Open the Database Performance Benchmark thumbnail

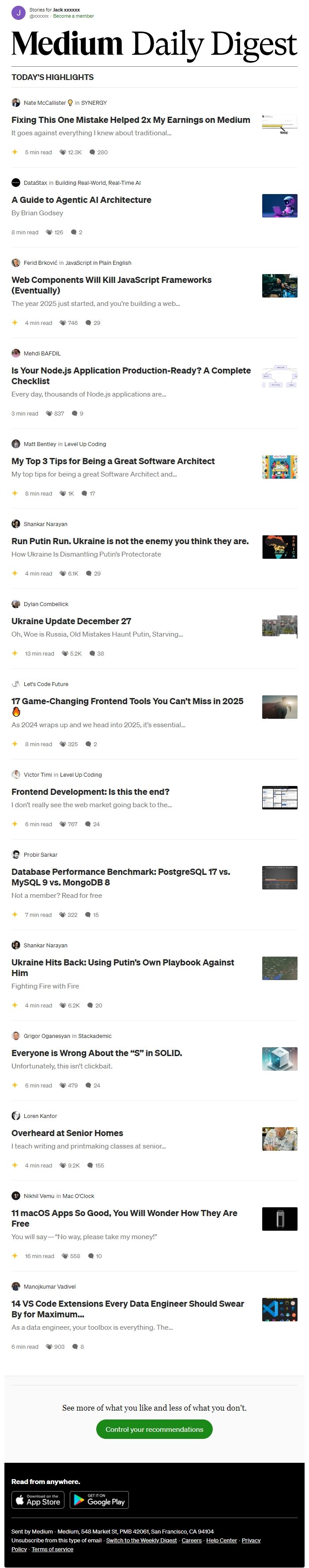279,878
